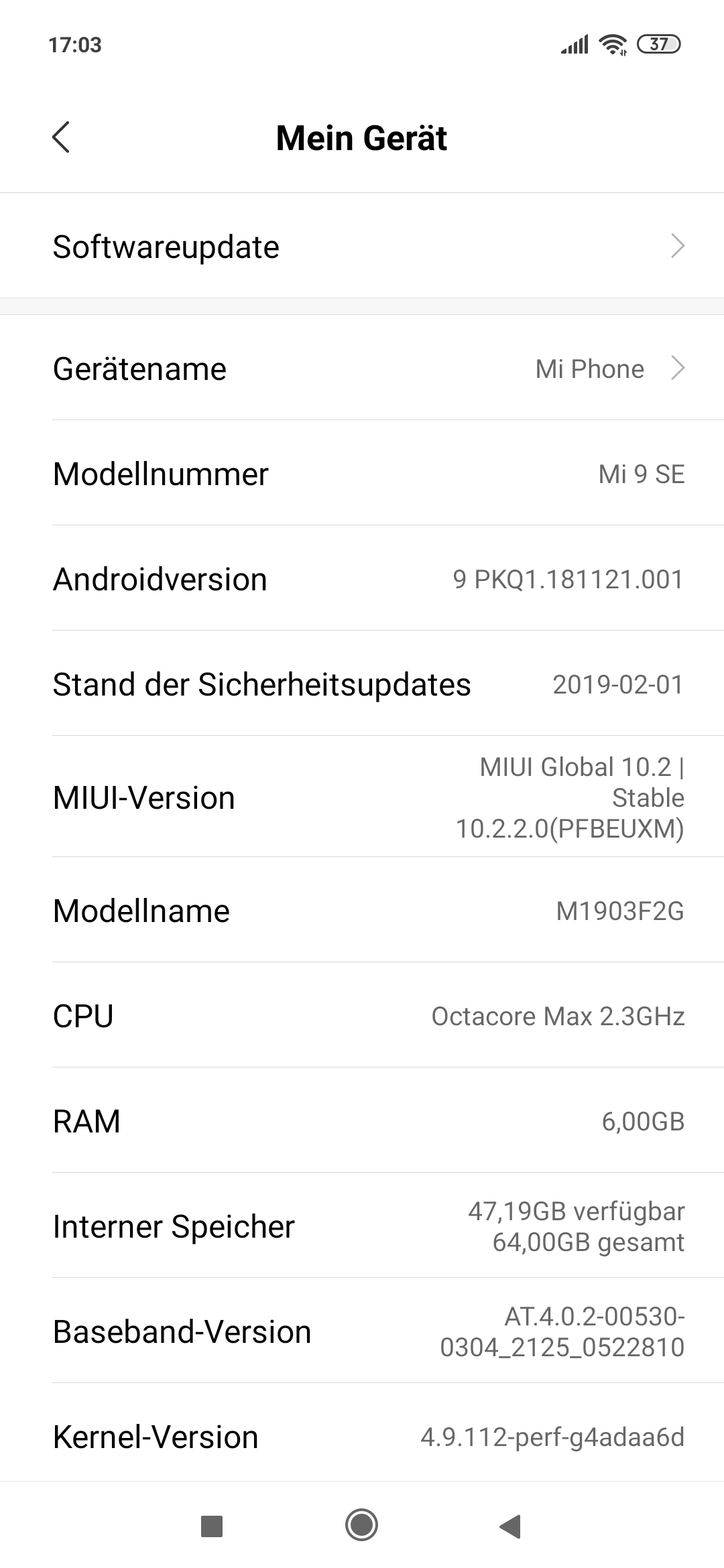Screen dimensions: 724x1568
Task: Tap the CPU row
Action: (x=362, y=1015)
